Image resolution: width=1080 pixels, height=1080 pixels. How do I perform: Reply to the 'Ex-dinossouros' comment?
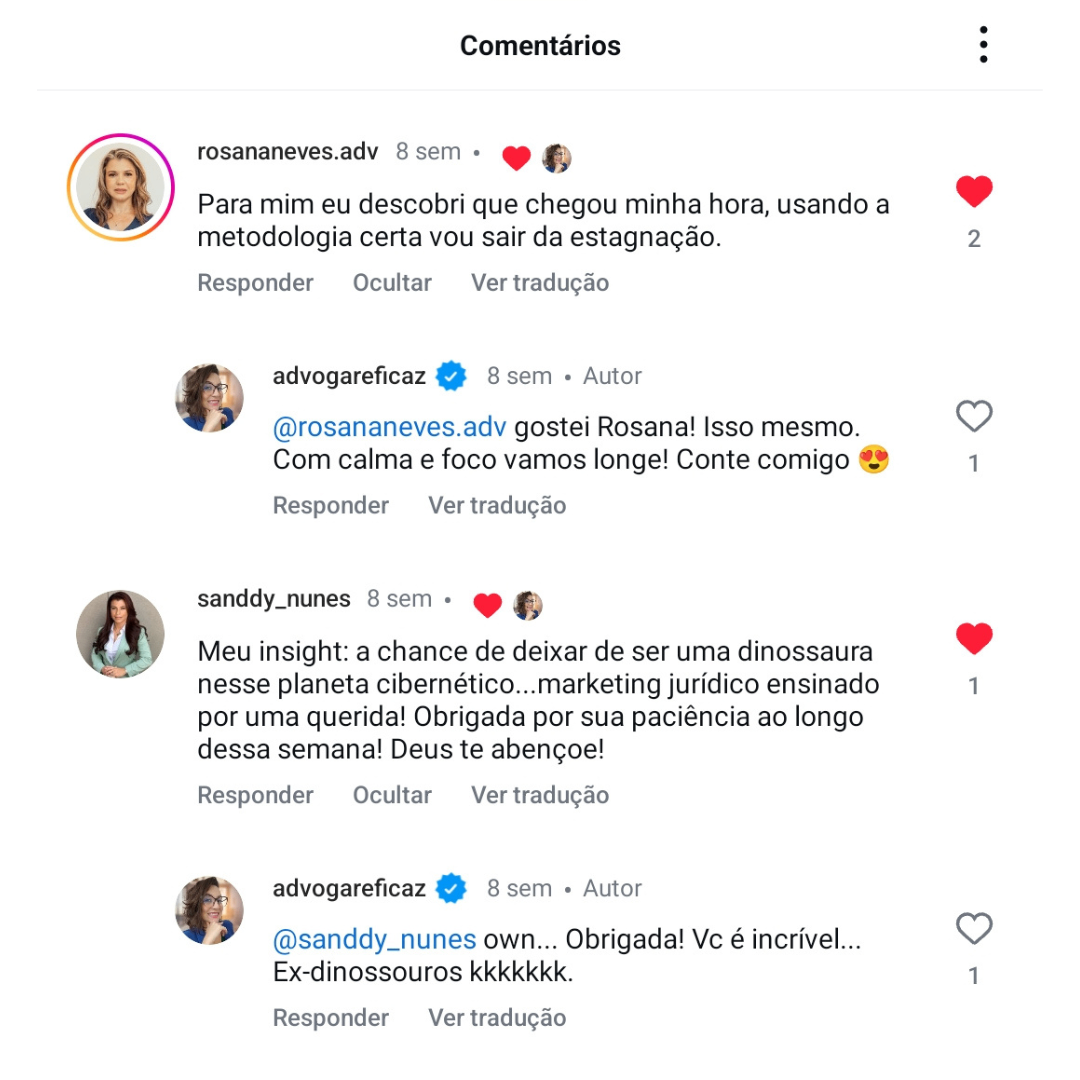pyautogui.click(x=331, y=1018)
